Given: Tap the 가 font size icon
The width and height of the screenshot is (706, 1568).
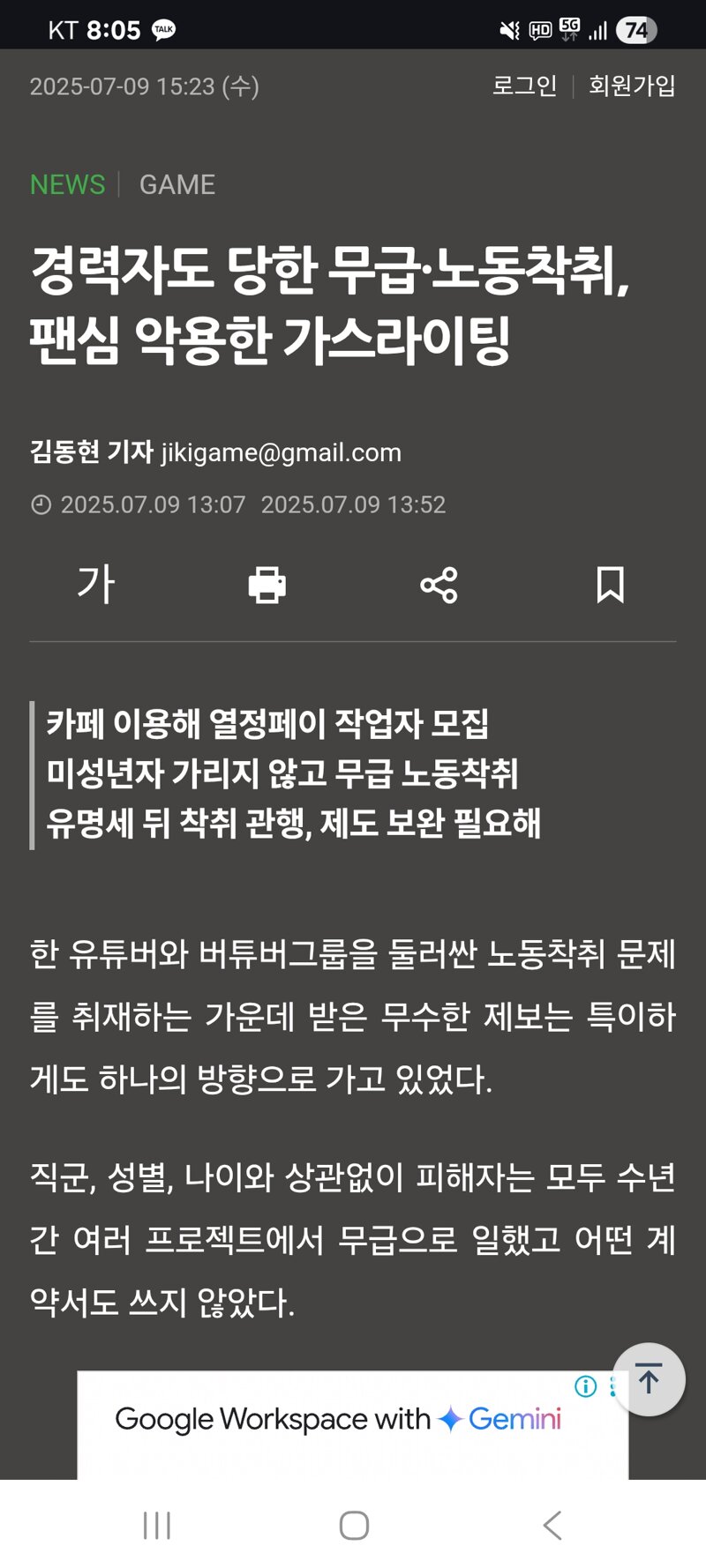Looking at the screenshot, I should pyautogui.click(x=96, y=585).
